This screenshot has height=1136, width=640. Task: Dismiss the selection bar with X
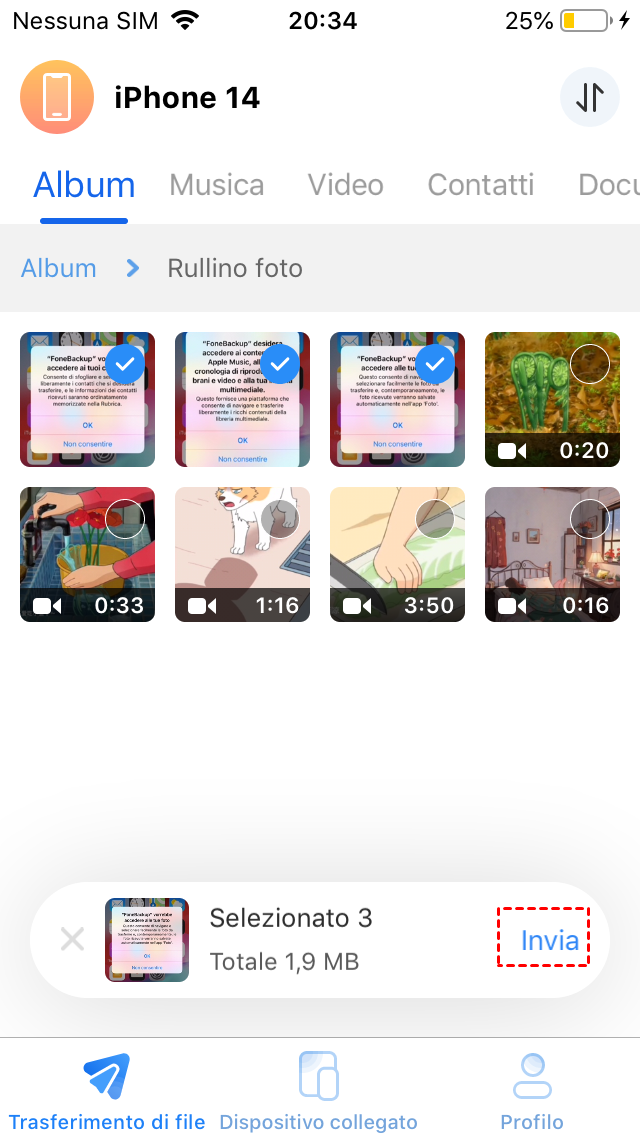tap(72, 939)
